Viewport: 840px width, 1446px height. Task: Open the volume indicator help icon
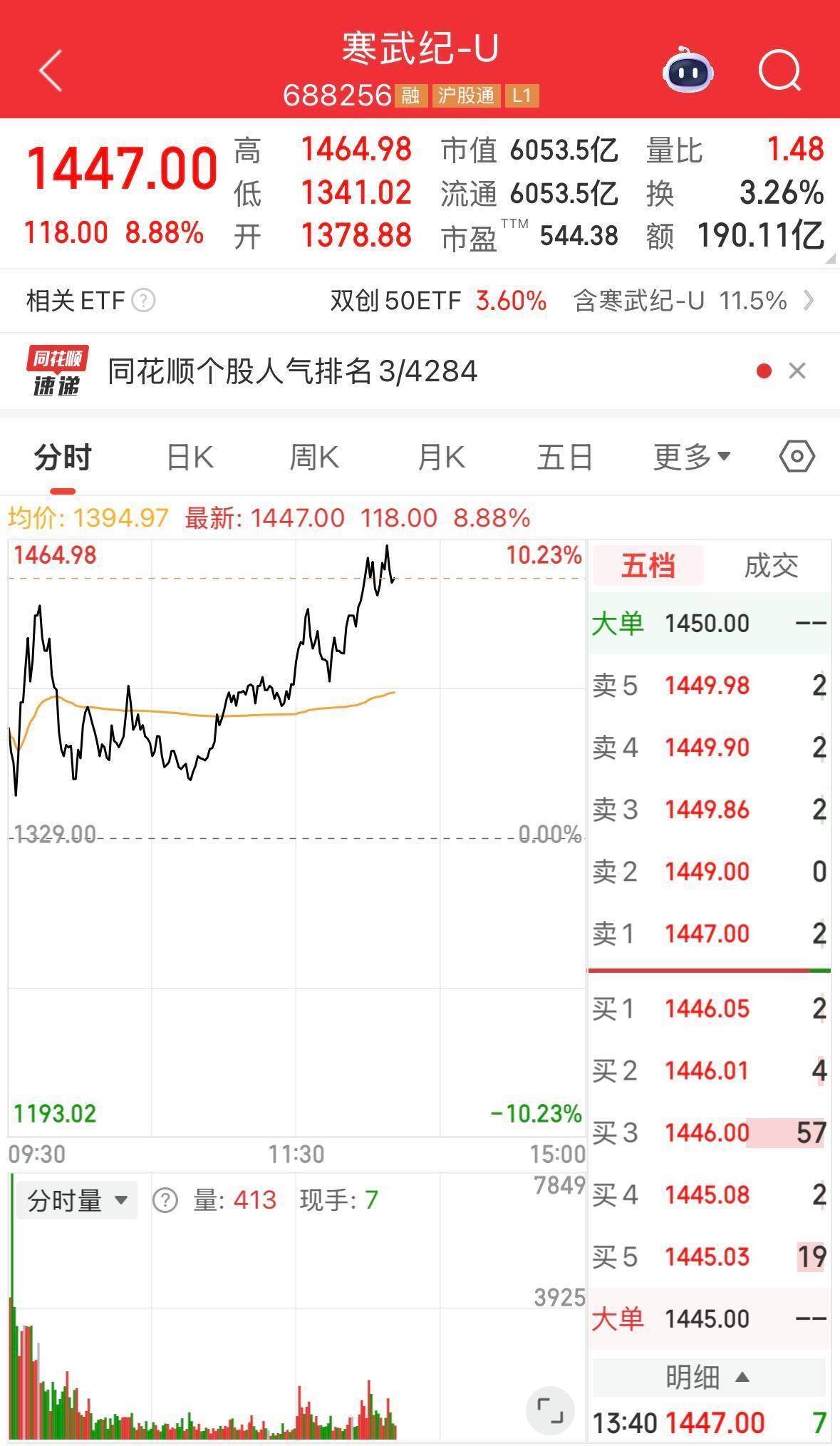[165, 1201]
